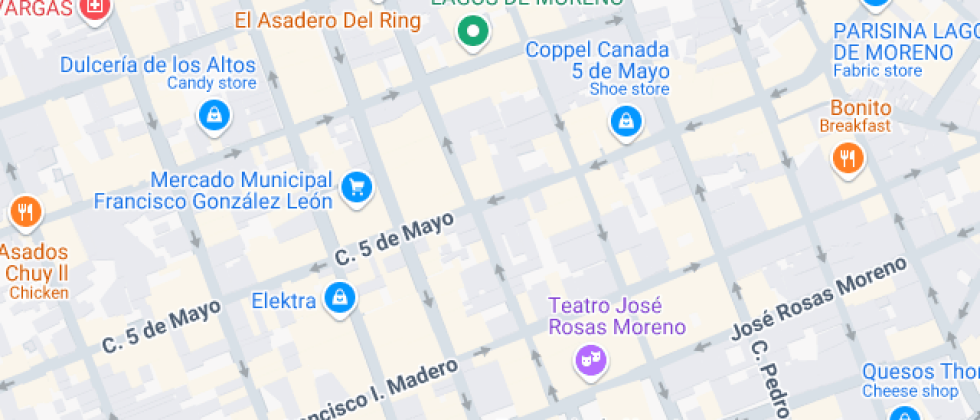Tap the Elektra store pin
Screen dimensions: 980x420
point(340,298)
